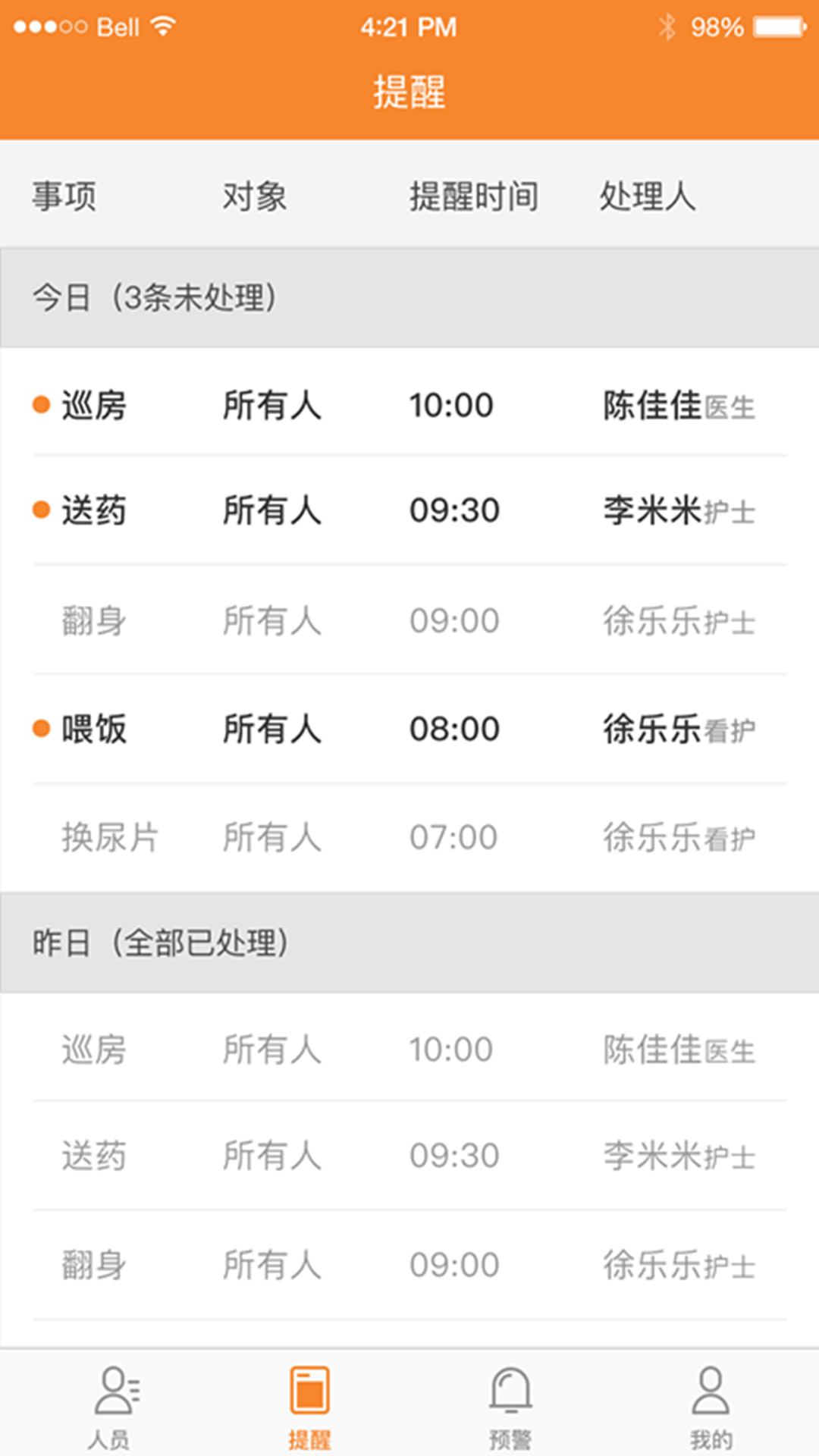Go to the 我的 profile tab

711,1404
